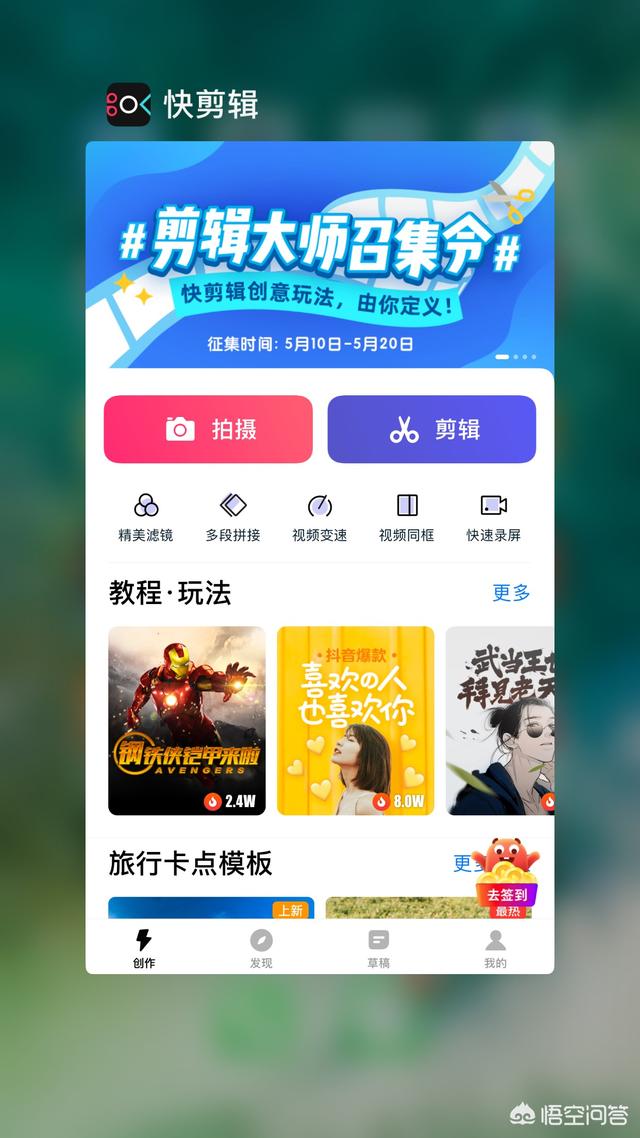
Task: Open the 上新 travel template
Action: point(211,908)
